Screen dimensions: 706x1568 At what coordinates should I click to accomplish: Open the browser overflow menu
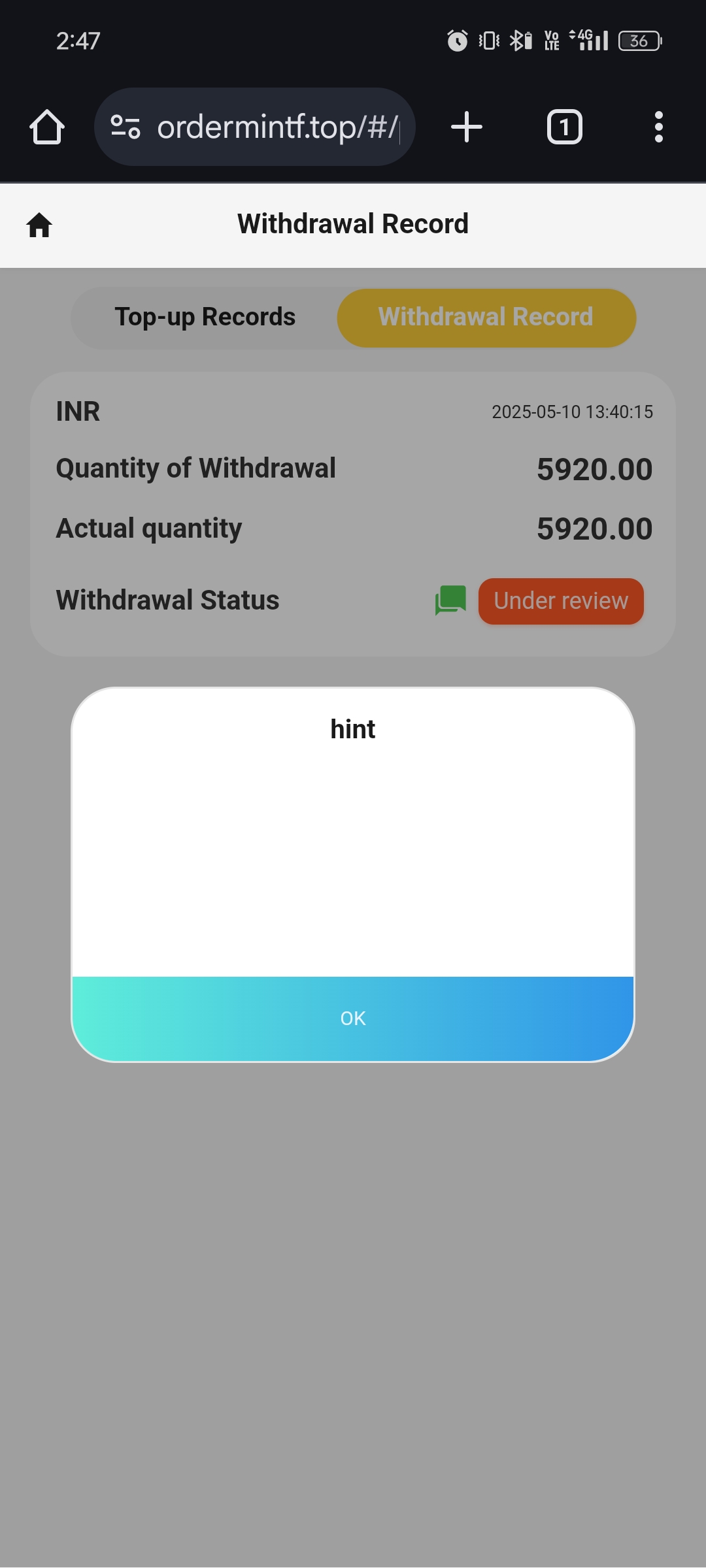click(658, 127)
